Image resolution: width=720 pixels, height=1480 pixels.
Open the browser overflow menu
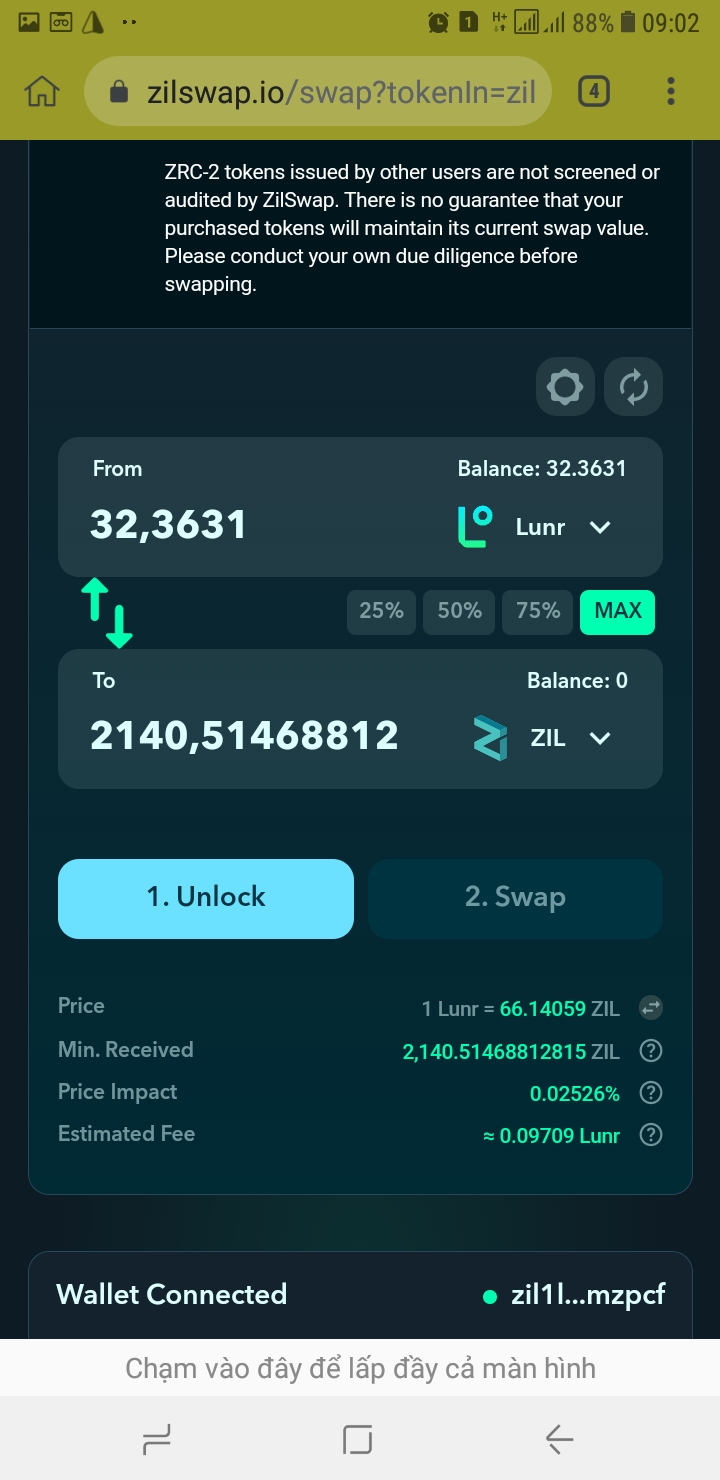pyautogui.click(x=671, y=92)
